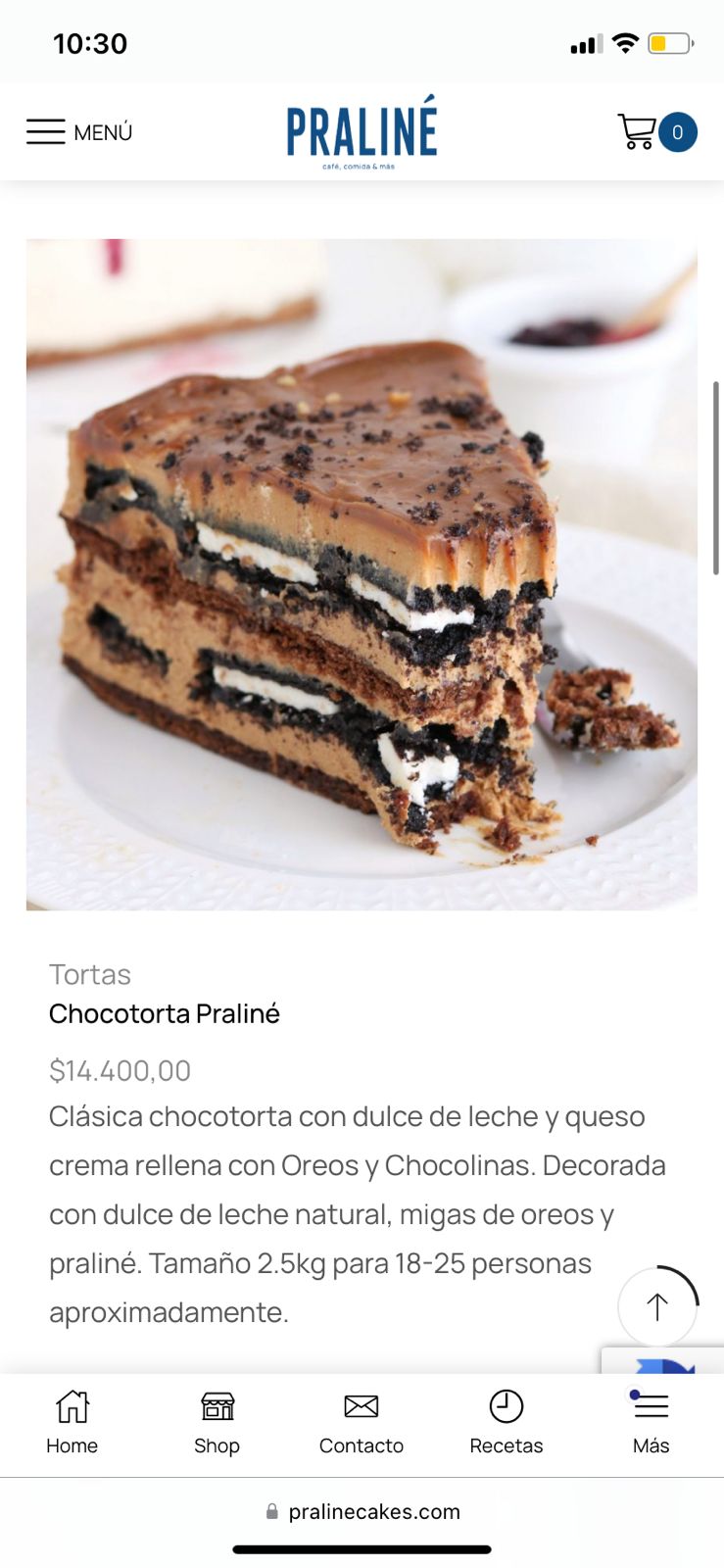Open the Contacto tab
This screenshot has height=1568, width=724.
point(362,1423)
